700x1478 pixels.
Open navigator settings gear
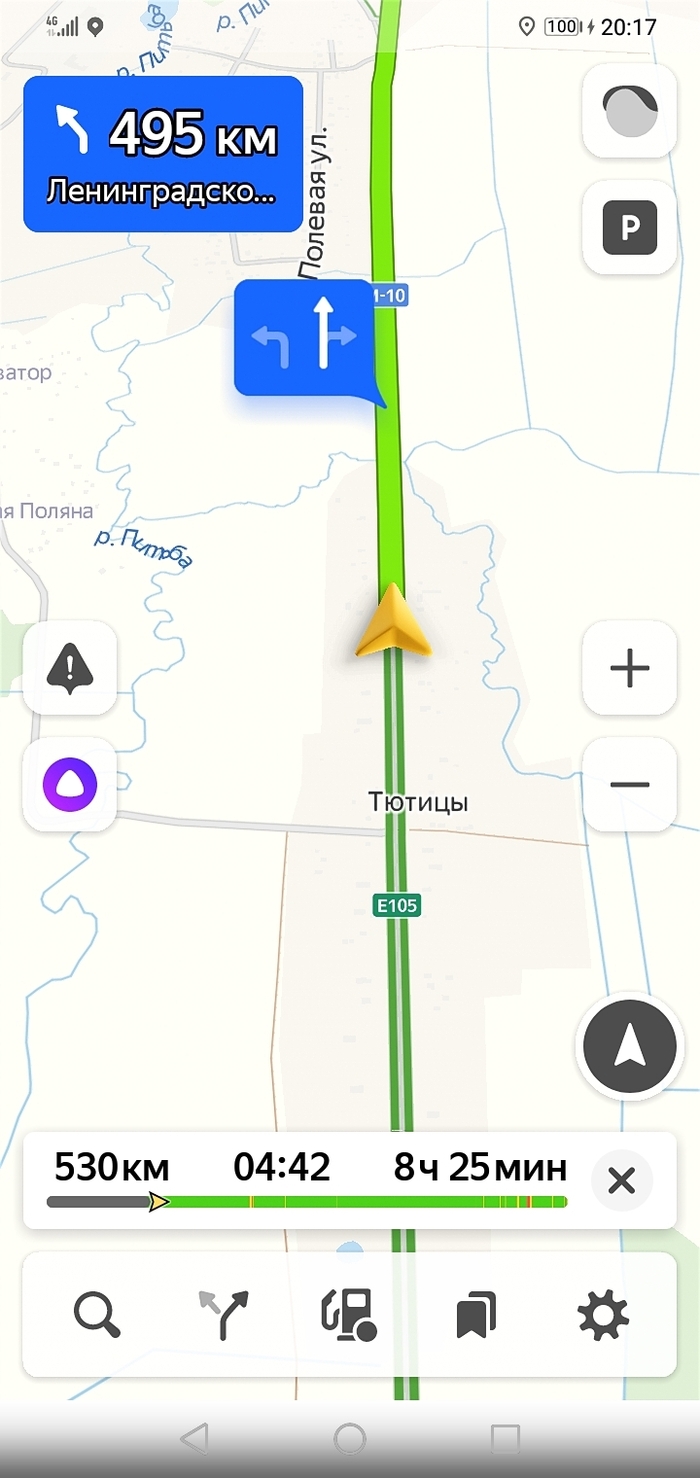[x=603, y=1314]
